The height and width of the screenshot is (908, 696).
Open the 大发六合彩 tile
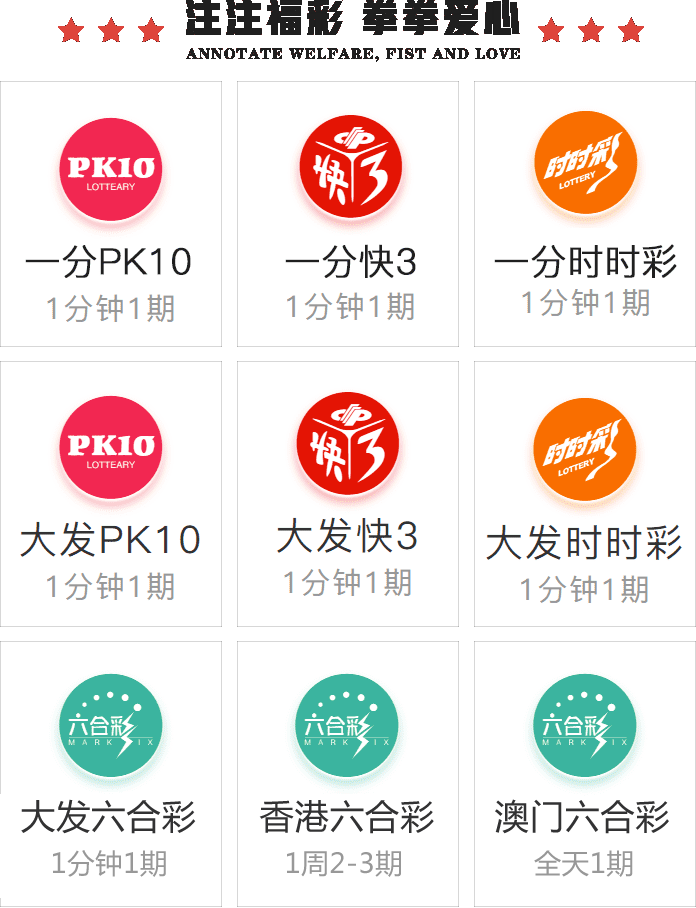(110, 770)
